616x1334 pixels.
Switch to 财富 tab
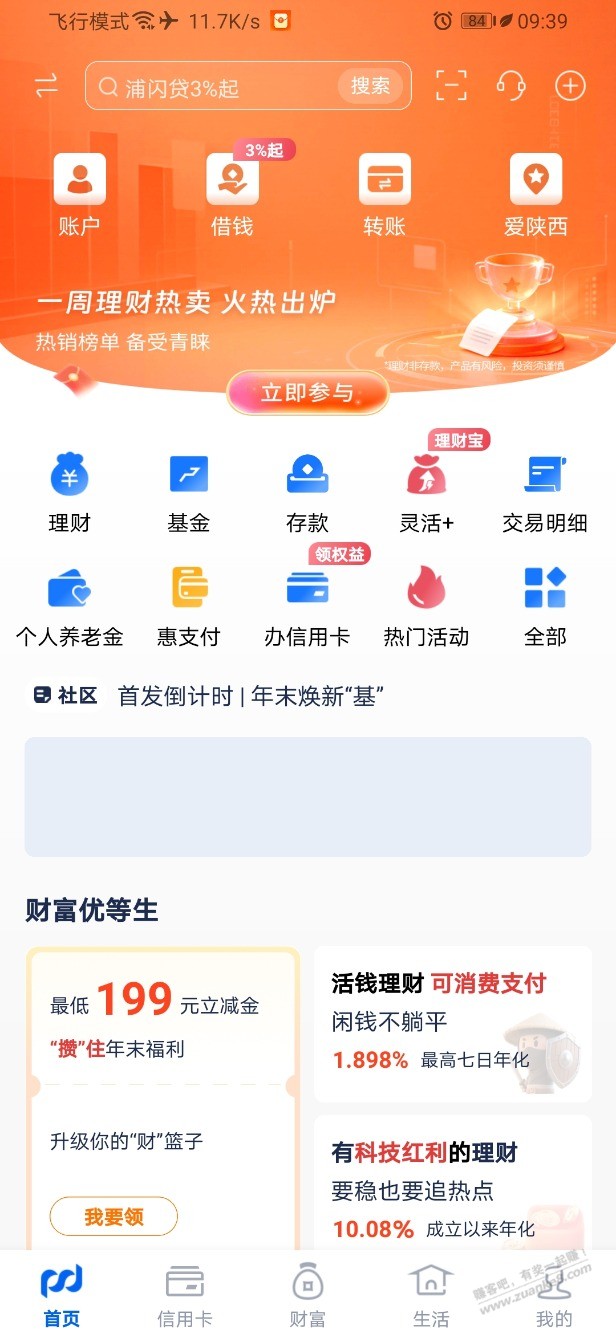tap(307, 1295)
